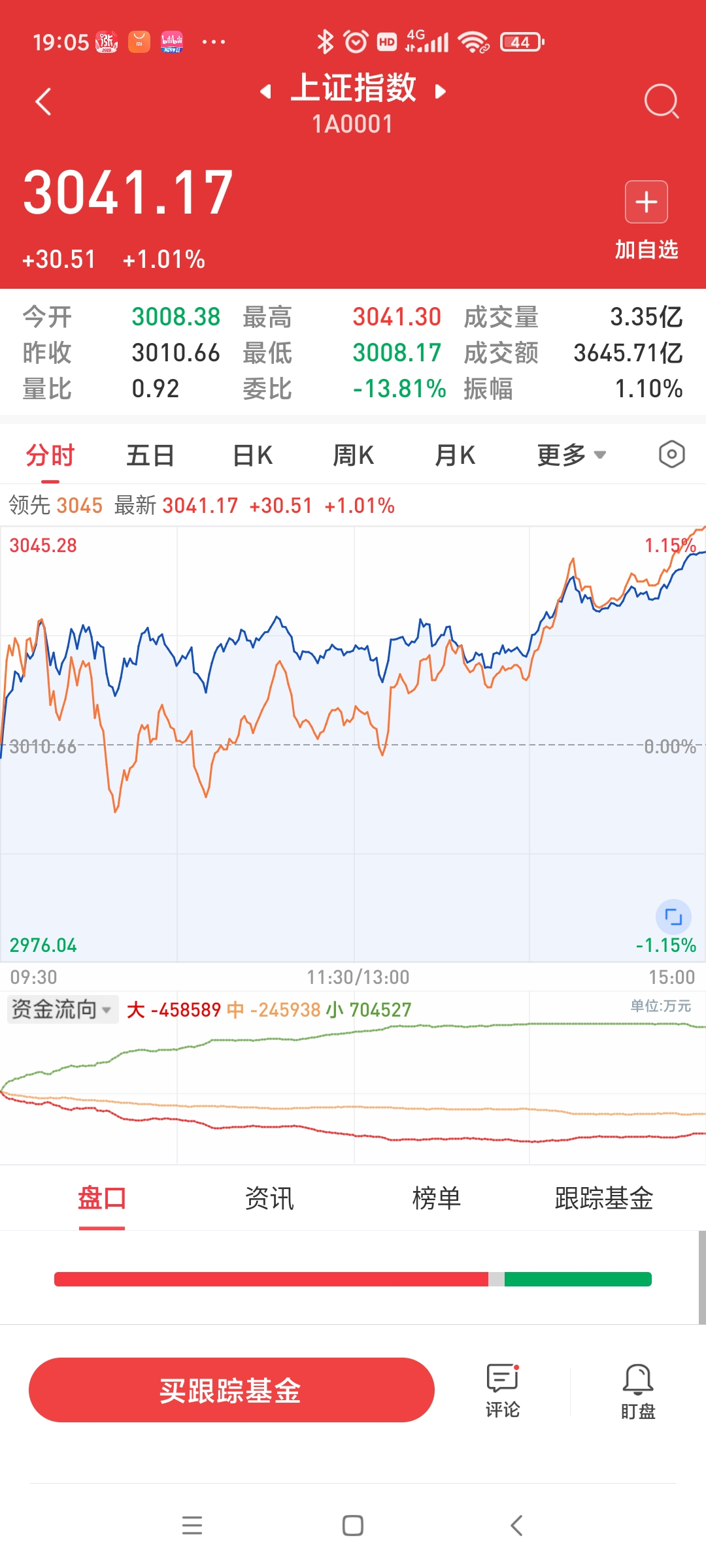The image size is (706, 1568).
Task: Switch to the 日K chart tab
Action: point(253,455)
